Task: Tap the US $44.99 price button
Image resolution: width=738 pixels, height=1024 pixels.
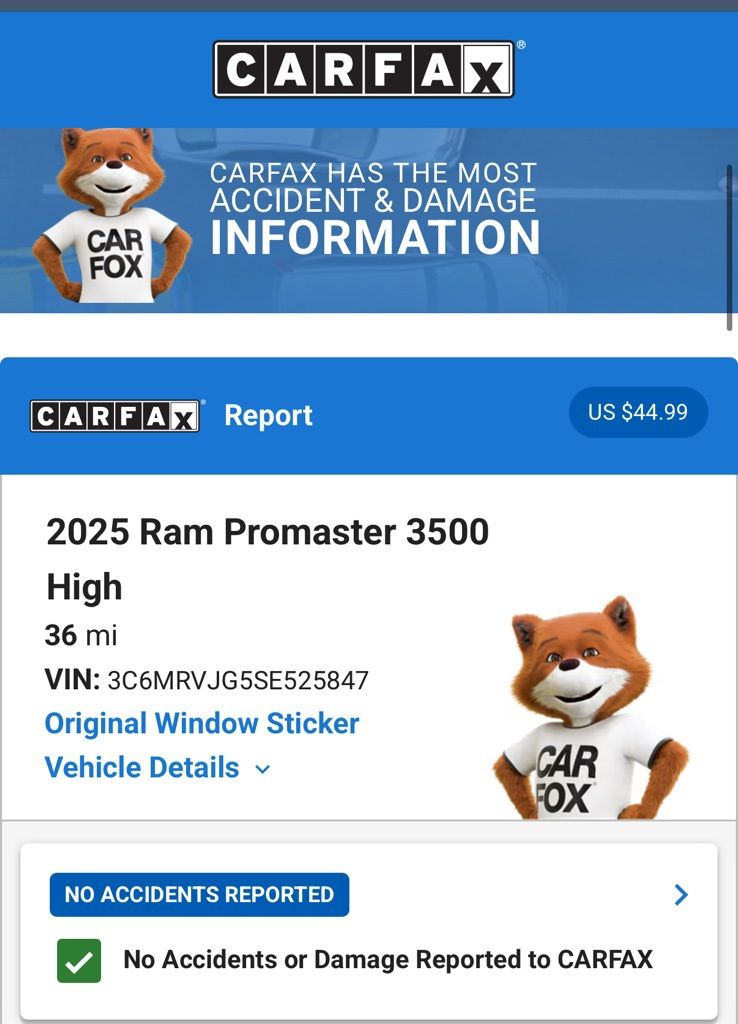Action: tap(638, 412)
